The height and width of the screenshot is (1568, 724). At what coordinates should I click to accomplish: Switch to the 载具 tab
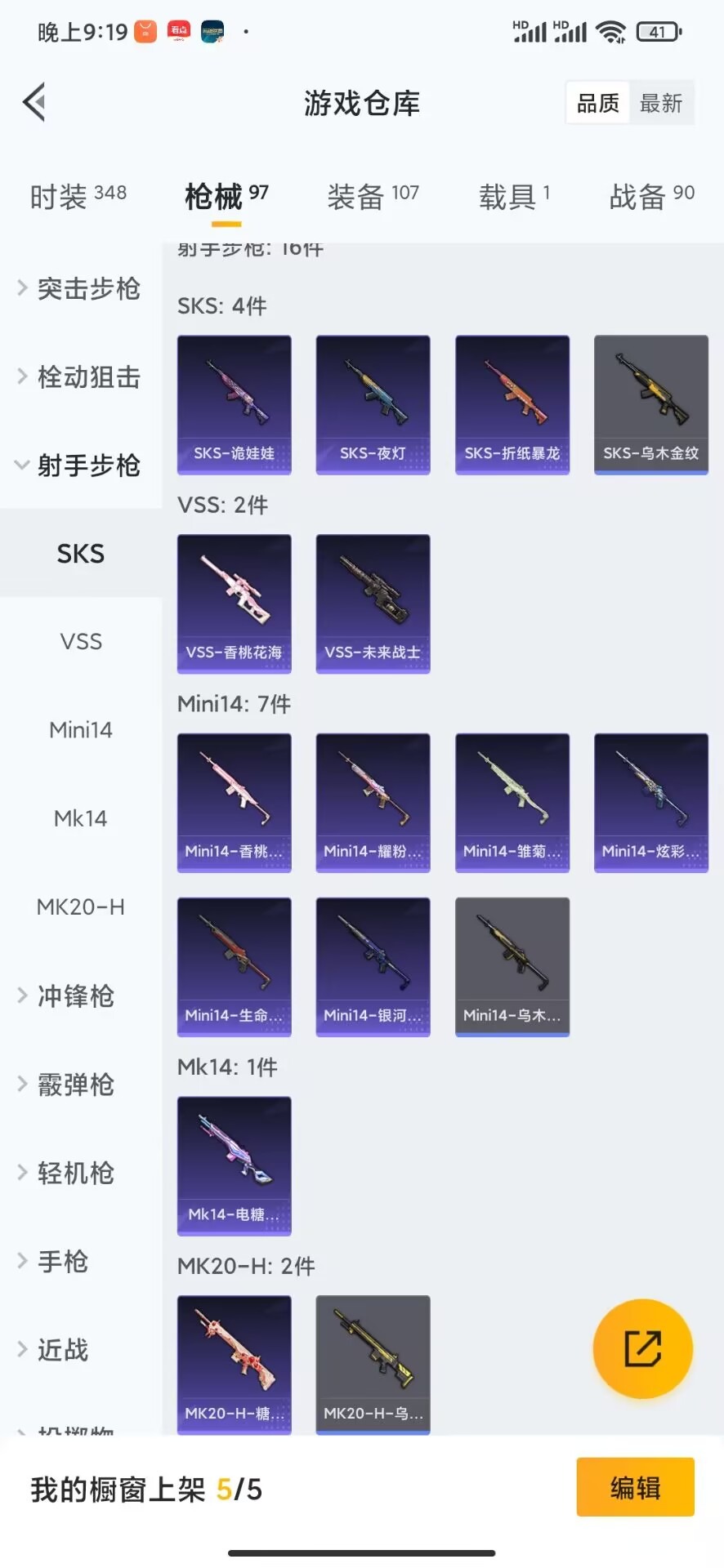(x=514, y=196)
